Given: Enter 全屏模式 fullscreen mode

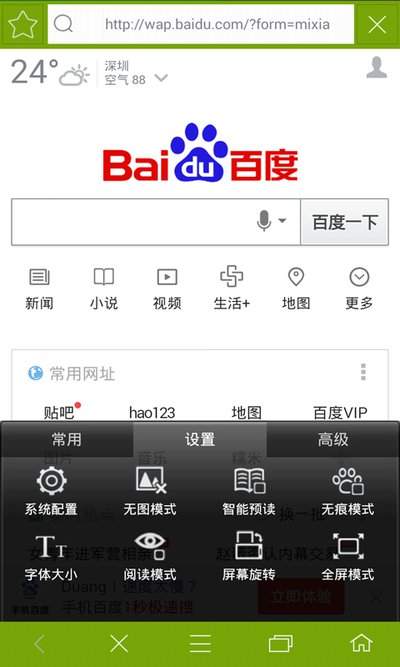Looking at the screenshot, I should [348, 556].
